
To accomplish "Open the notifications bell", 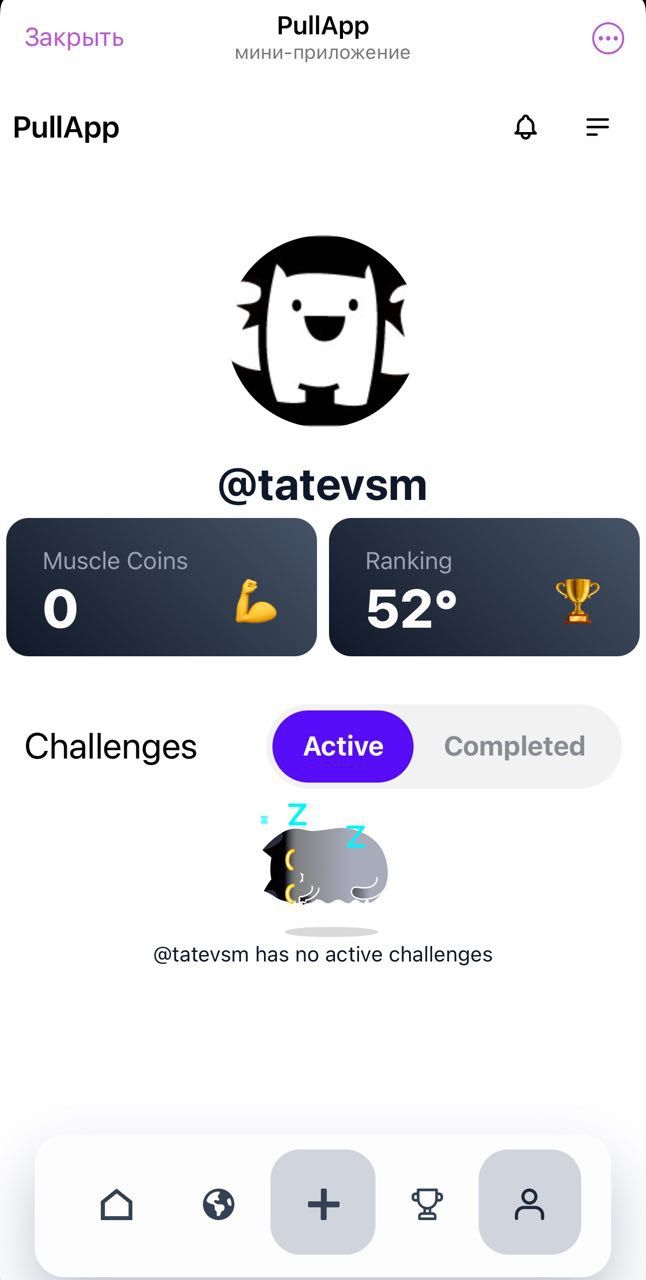I will click(525, 127).
